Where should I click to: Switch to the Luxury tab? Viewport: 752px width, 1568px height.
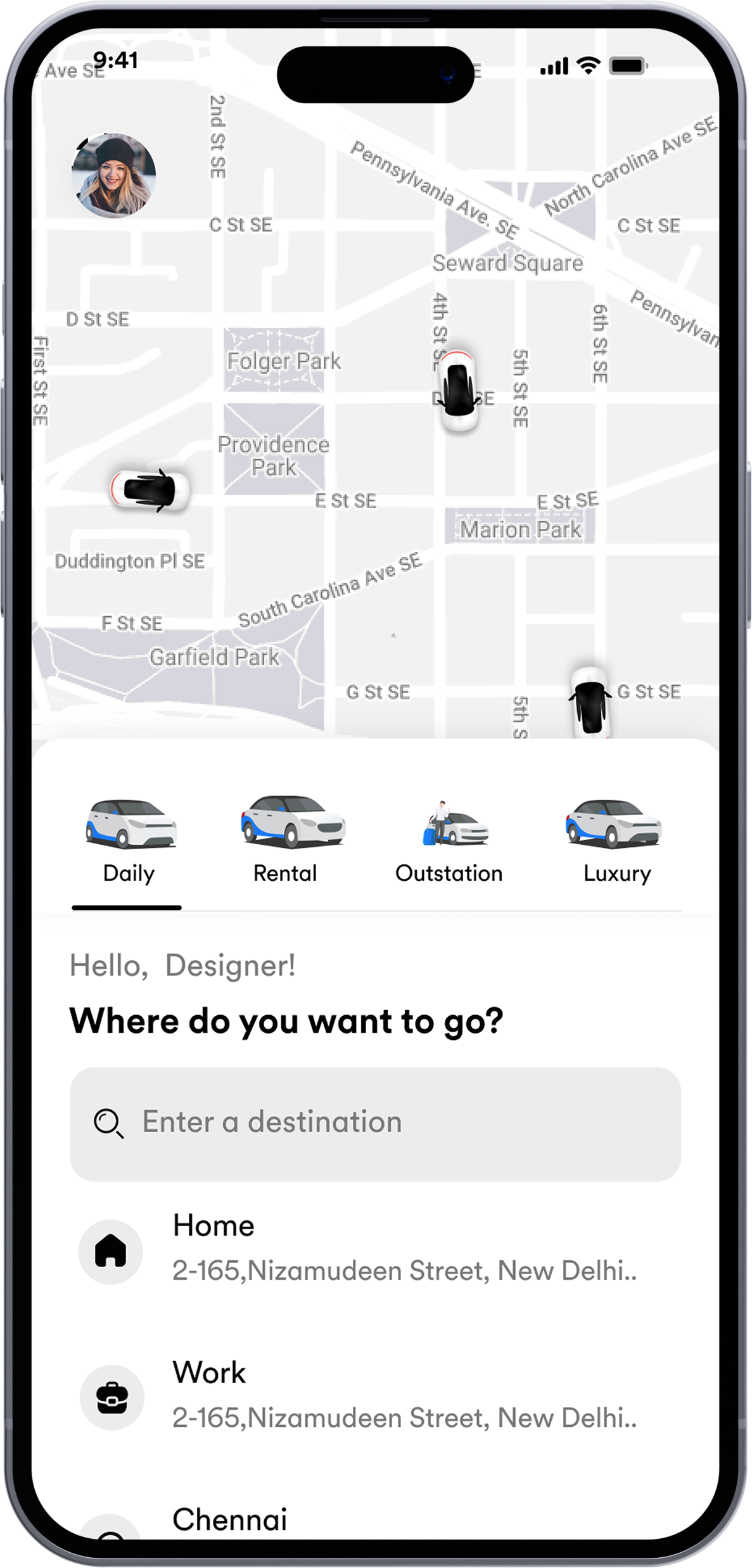point(616,840)
